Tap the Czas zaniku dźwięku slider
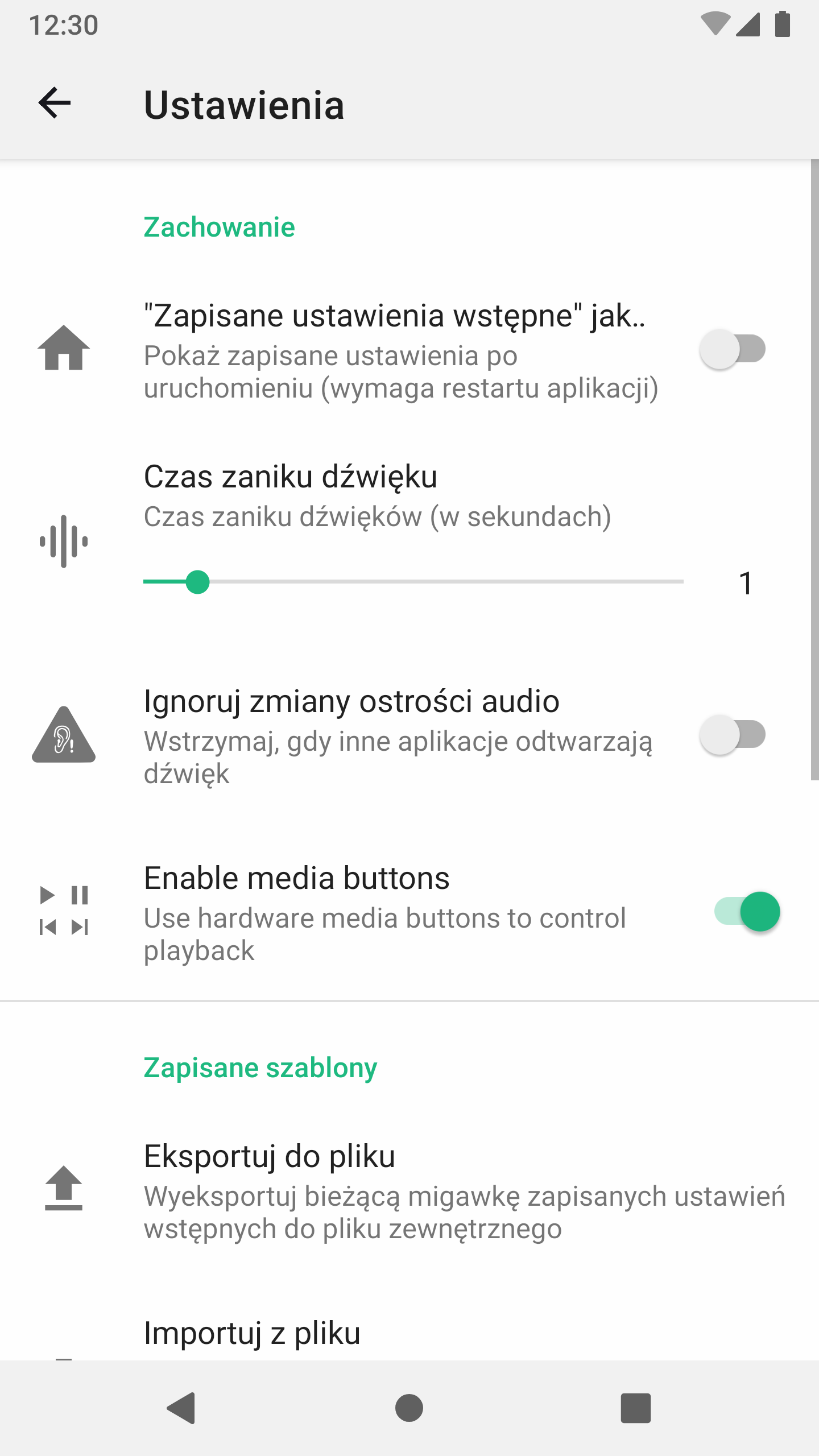819x1456 pixels. (x=413, y=582)
